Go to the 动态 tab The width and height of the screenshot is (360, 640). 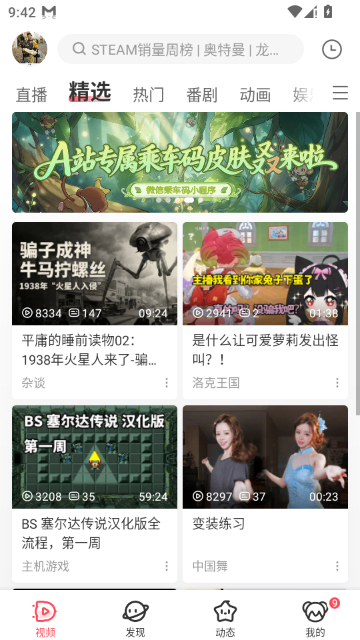[x=225, y=618]
